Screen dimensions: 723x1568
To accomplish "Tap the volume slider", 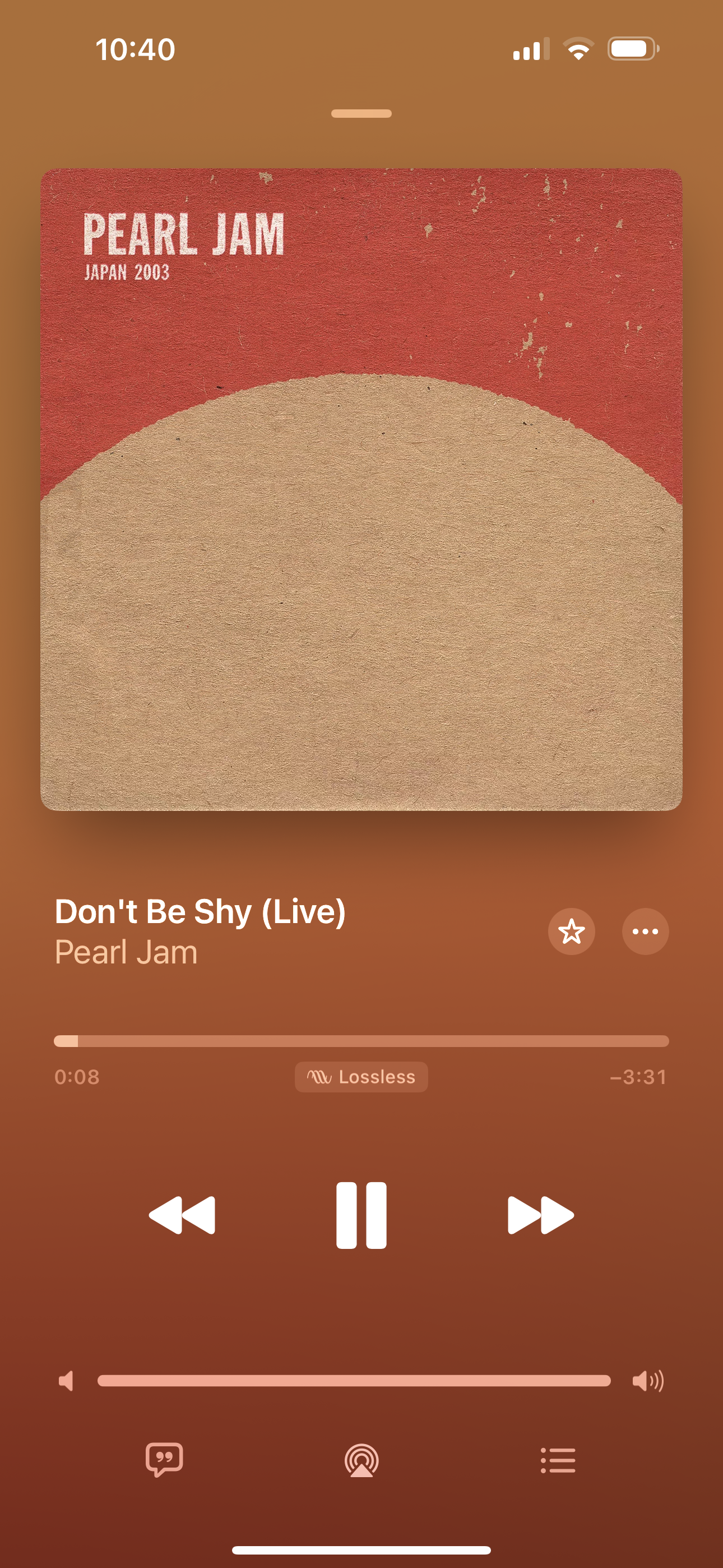I will point(354,1381).
